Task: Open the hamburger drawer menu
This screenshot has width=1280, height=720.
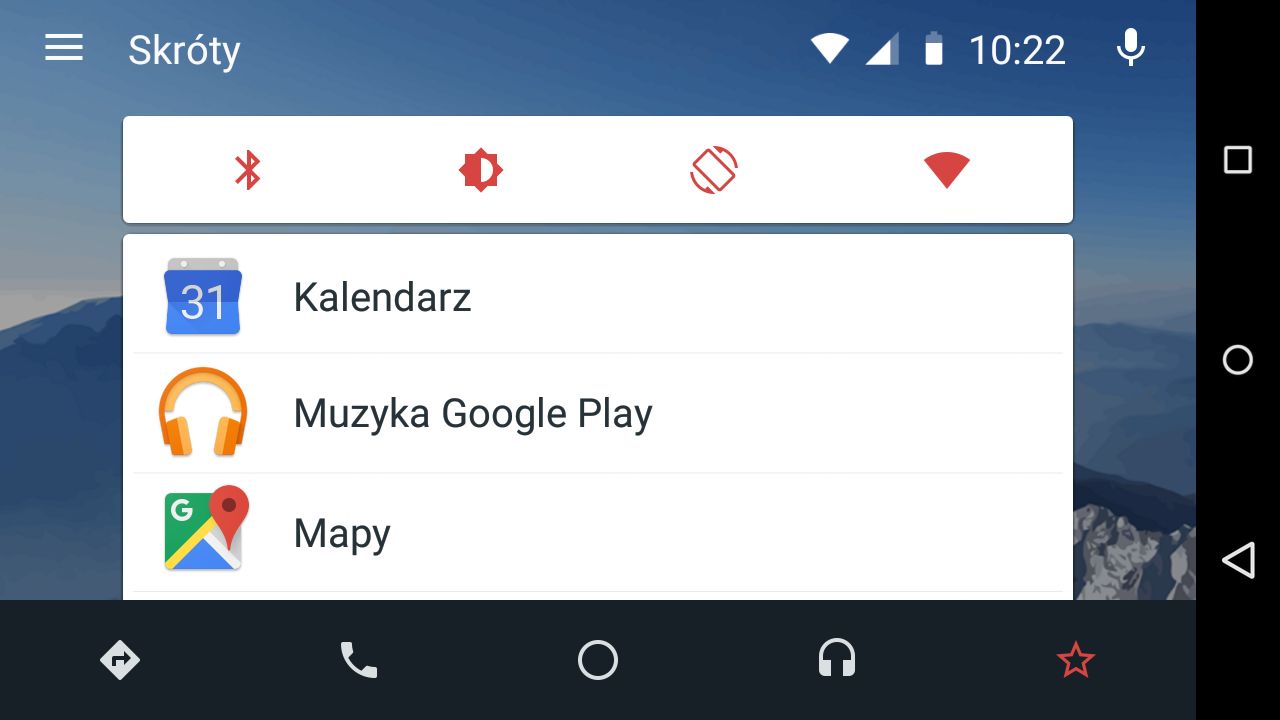Action: [64, 48]
